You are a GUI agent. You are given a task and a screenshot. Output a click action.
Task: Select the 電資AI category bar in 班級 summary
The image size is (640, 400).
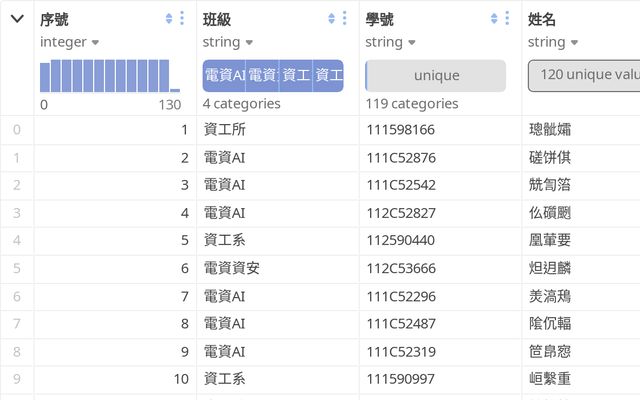(224, 75)
